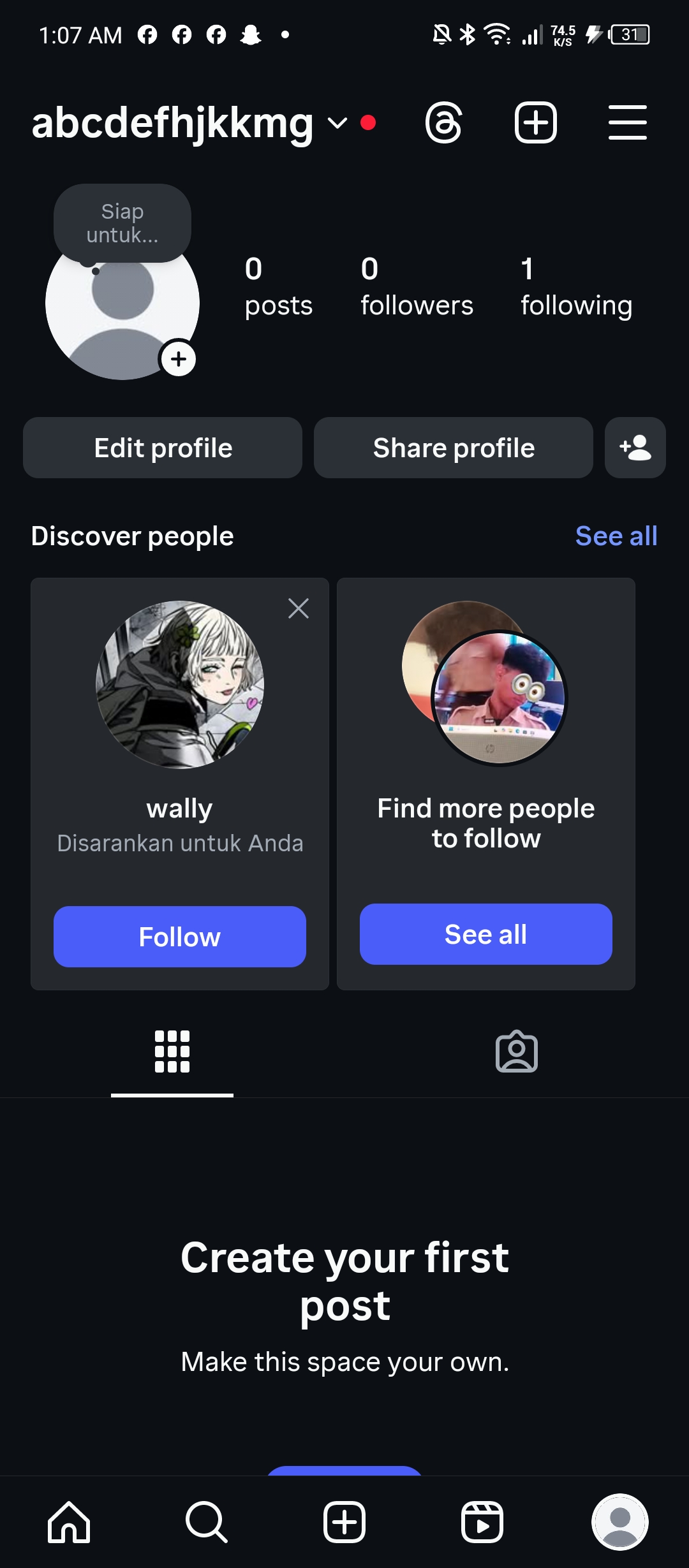View the followers list

click(417, 287)
